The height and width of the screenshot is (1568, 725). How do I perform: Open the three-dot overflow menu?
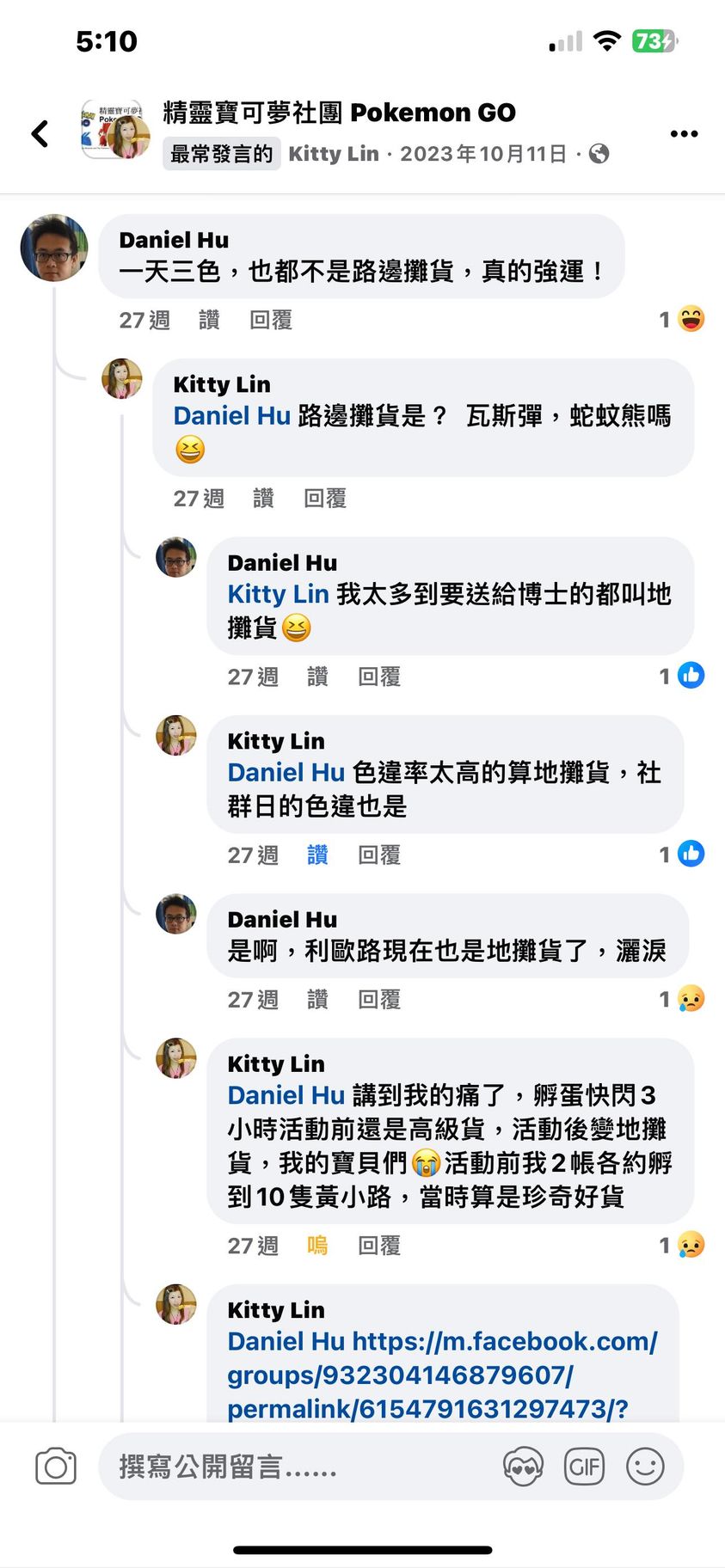coord(684,133)
